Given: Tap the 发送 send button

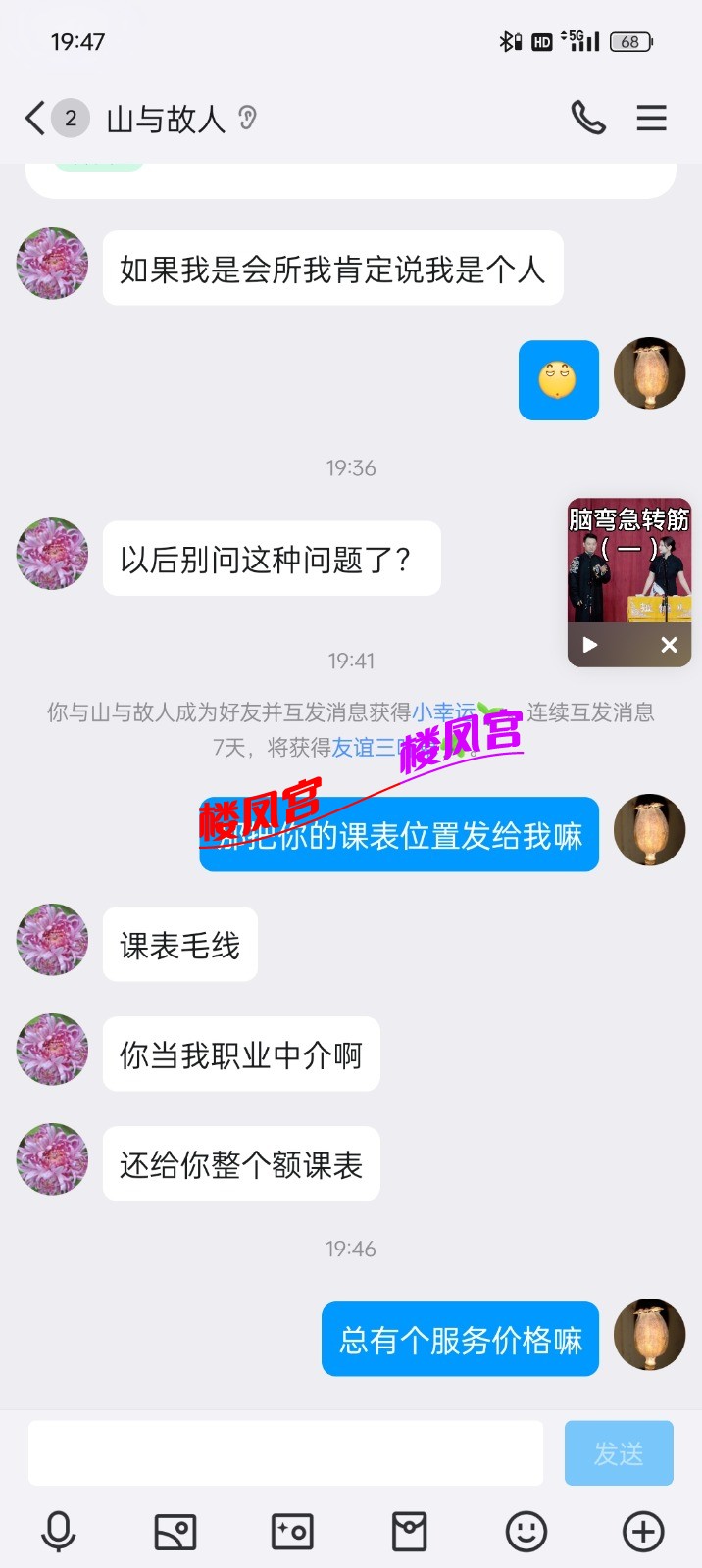Looking at the screenshot, I should click(618, 1452).
